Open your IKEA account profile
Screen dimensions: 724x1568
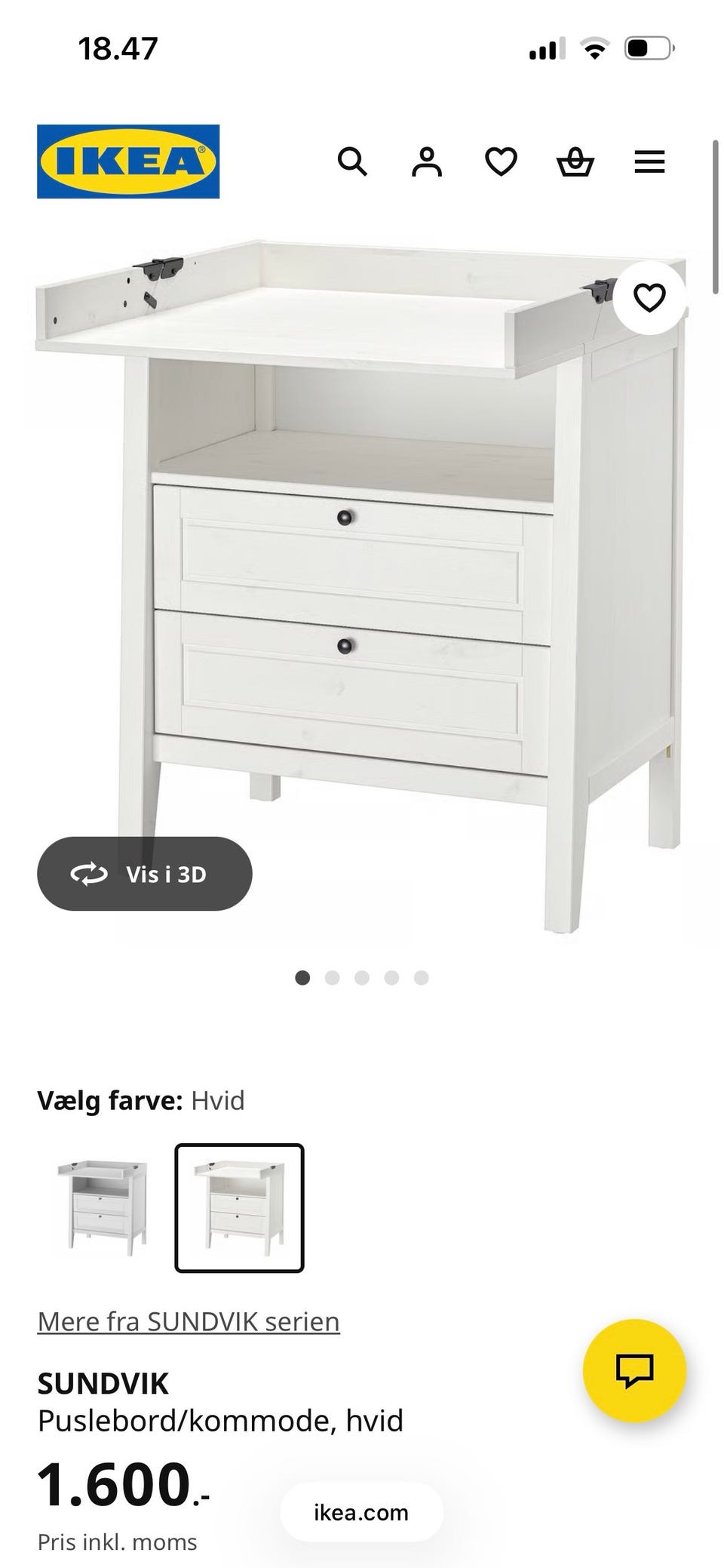tap(427, 161)
